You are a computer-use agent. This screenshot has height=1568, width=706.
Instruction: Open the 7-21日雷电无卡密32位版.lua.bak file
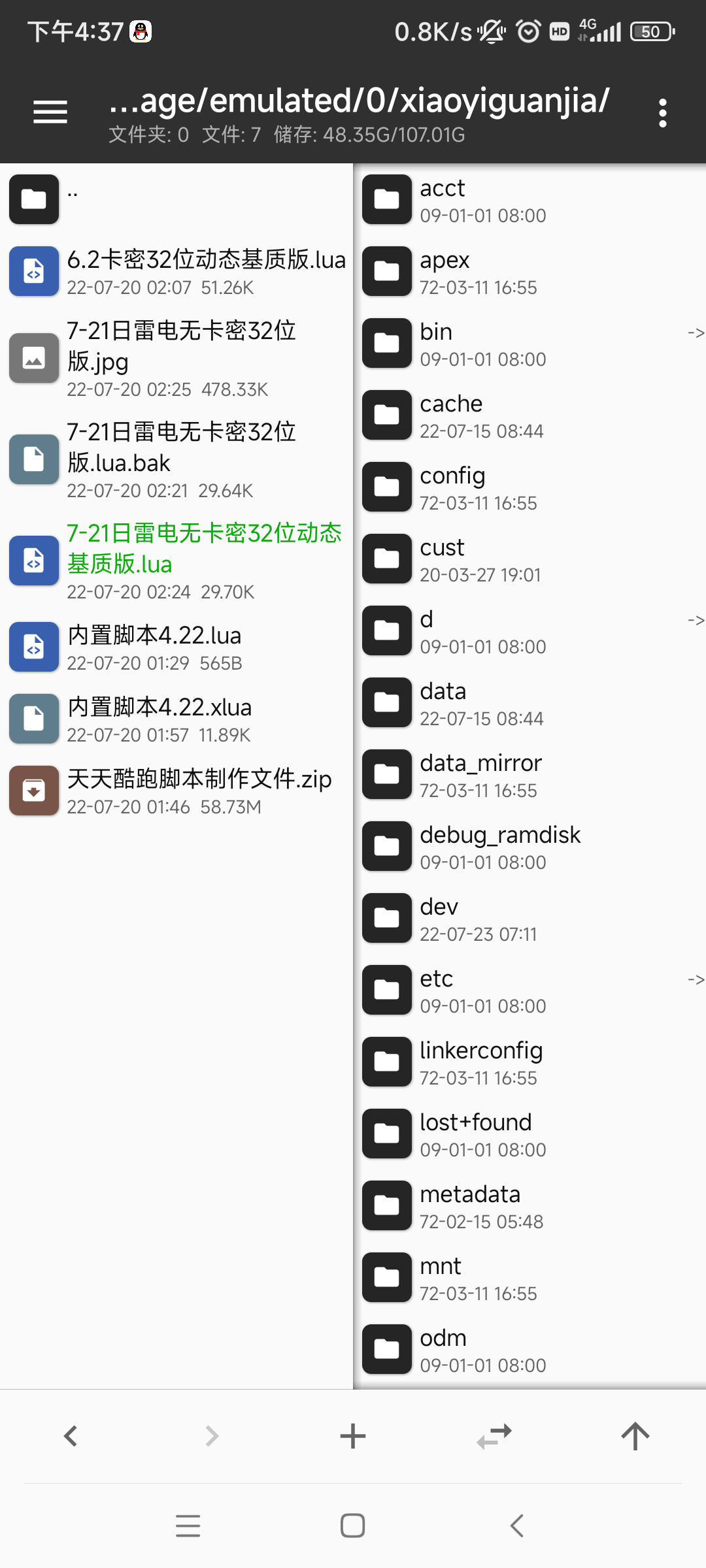(x=181, y=459)
